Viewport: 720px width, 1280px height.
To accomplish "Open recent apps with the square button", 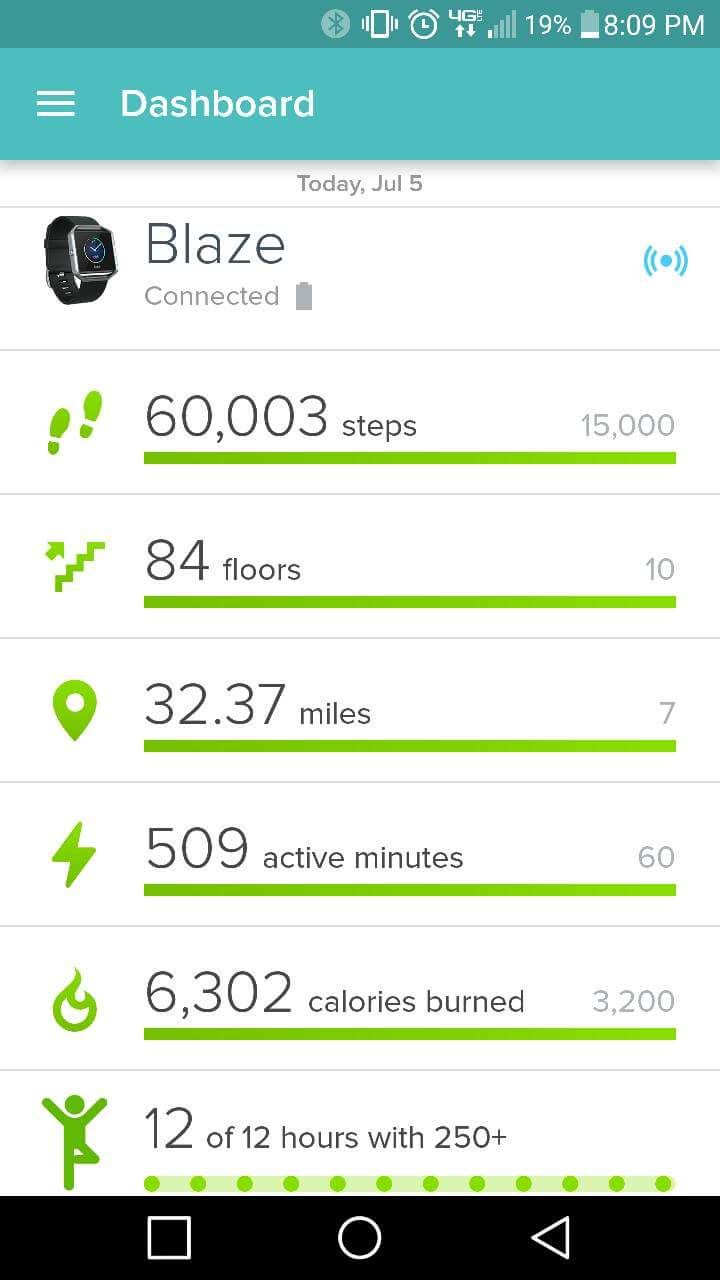I will 169,1237.
